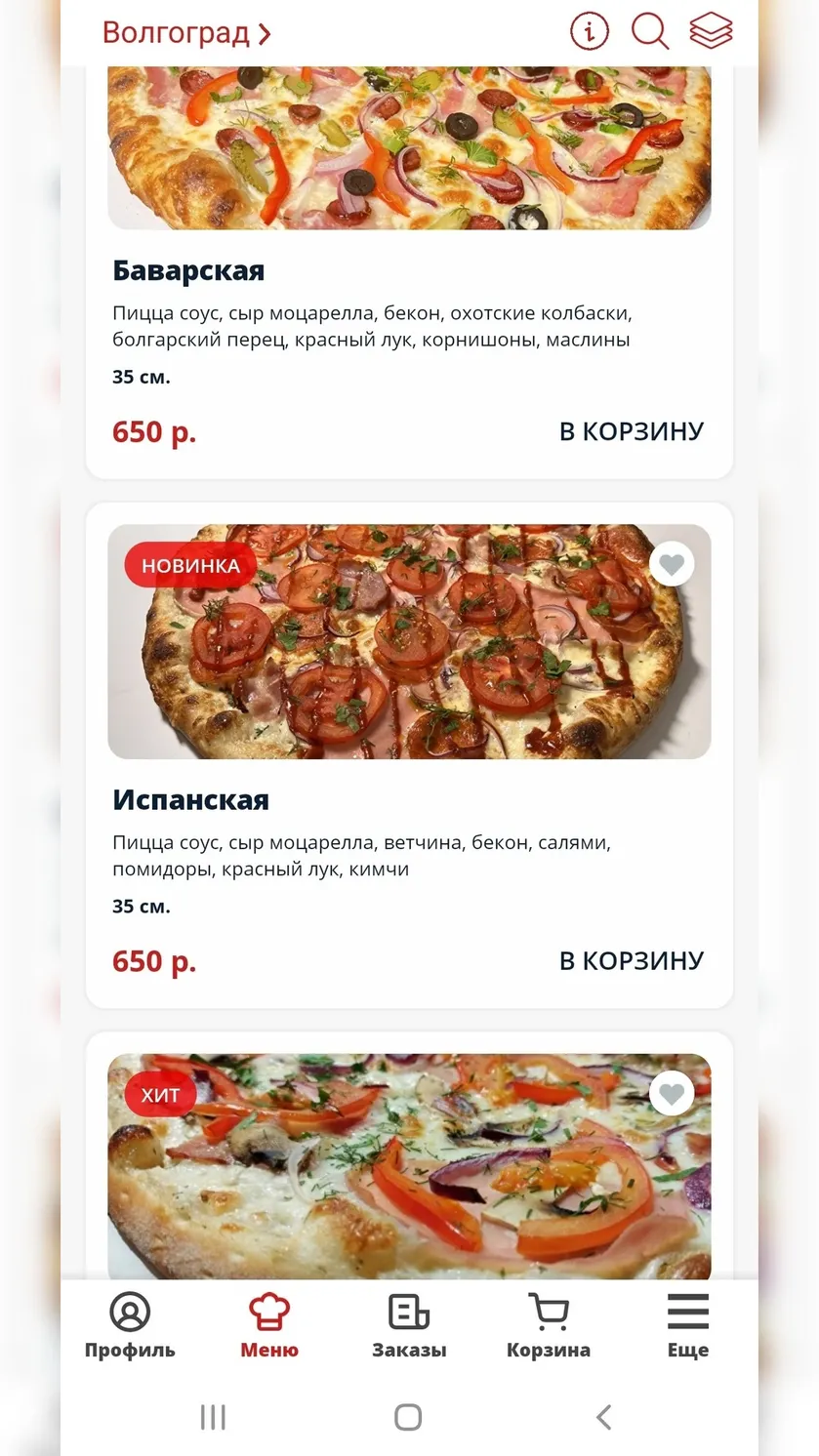This screenshot has height=1456, width=819.
Task: Add Баварская pizza to cart
Action: [x=632, y=431]
